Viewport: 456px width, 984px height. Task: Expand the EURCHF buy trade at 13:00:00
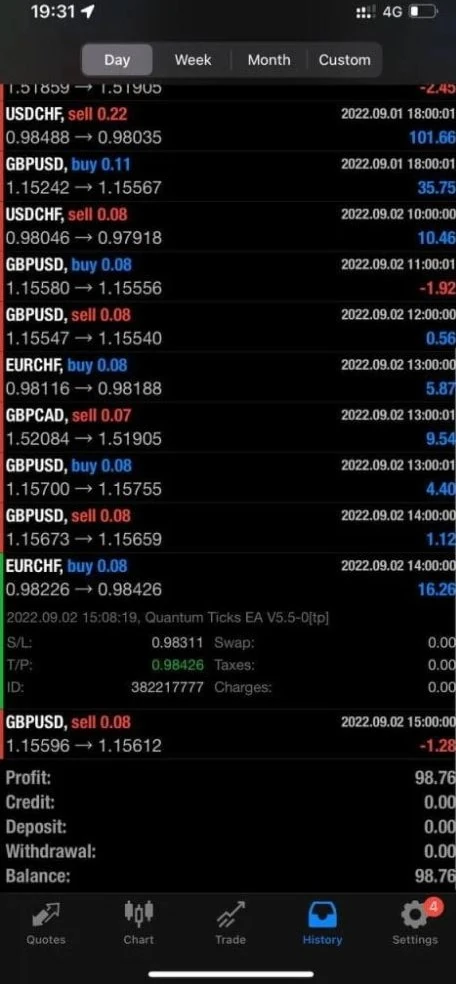tap(228, 377)
